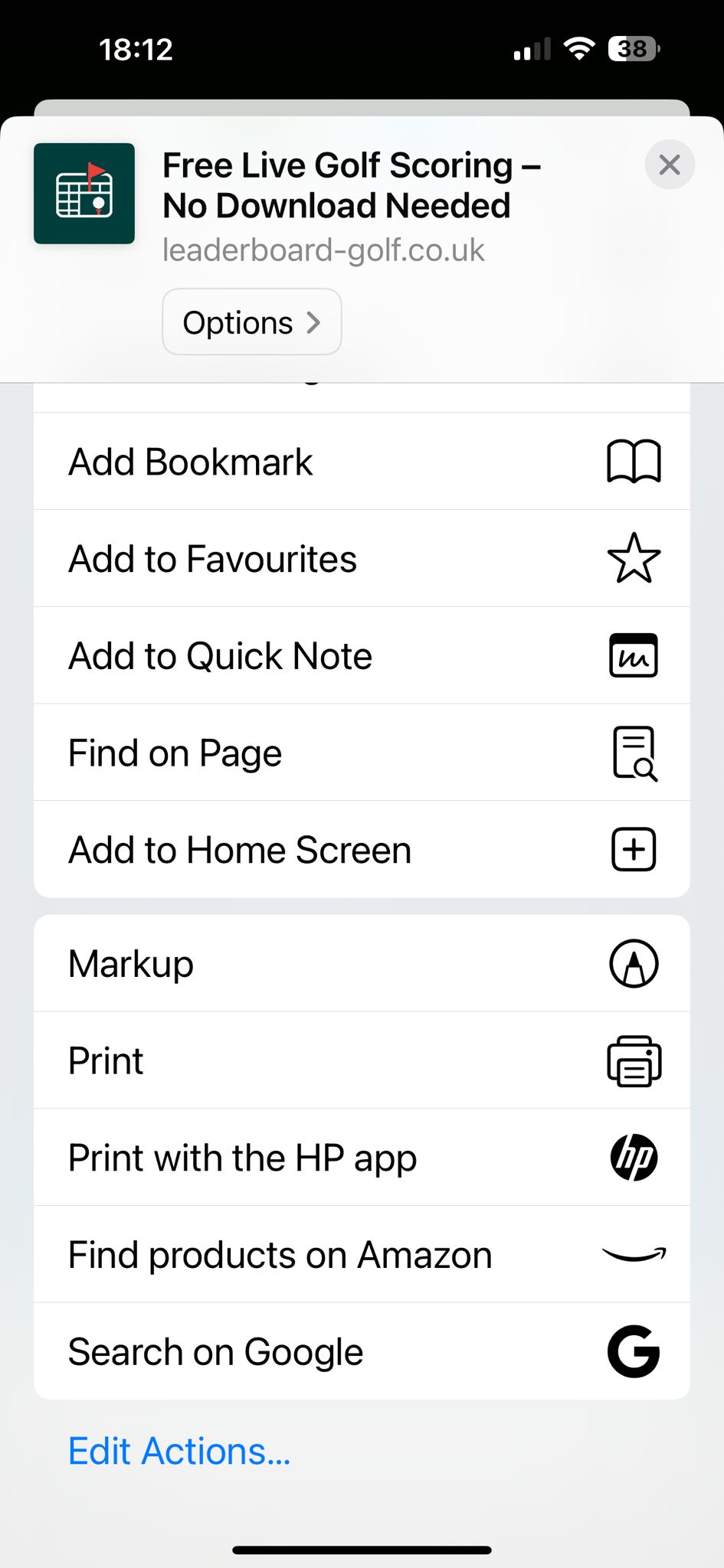The width and height of the screenshot is (724, 1568).
Task: Add page to Favourites
Action: (x=362, y=559)
